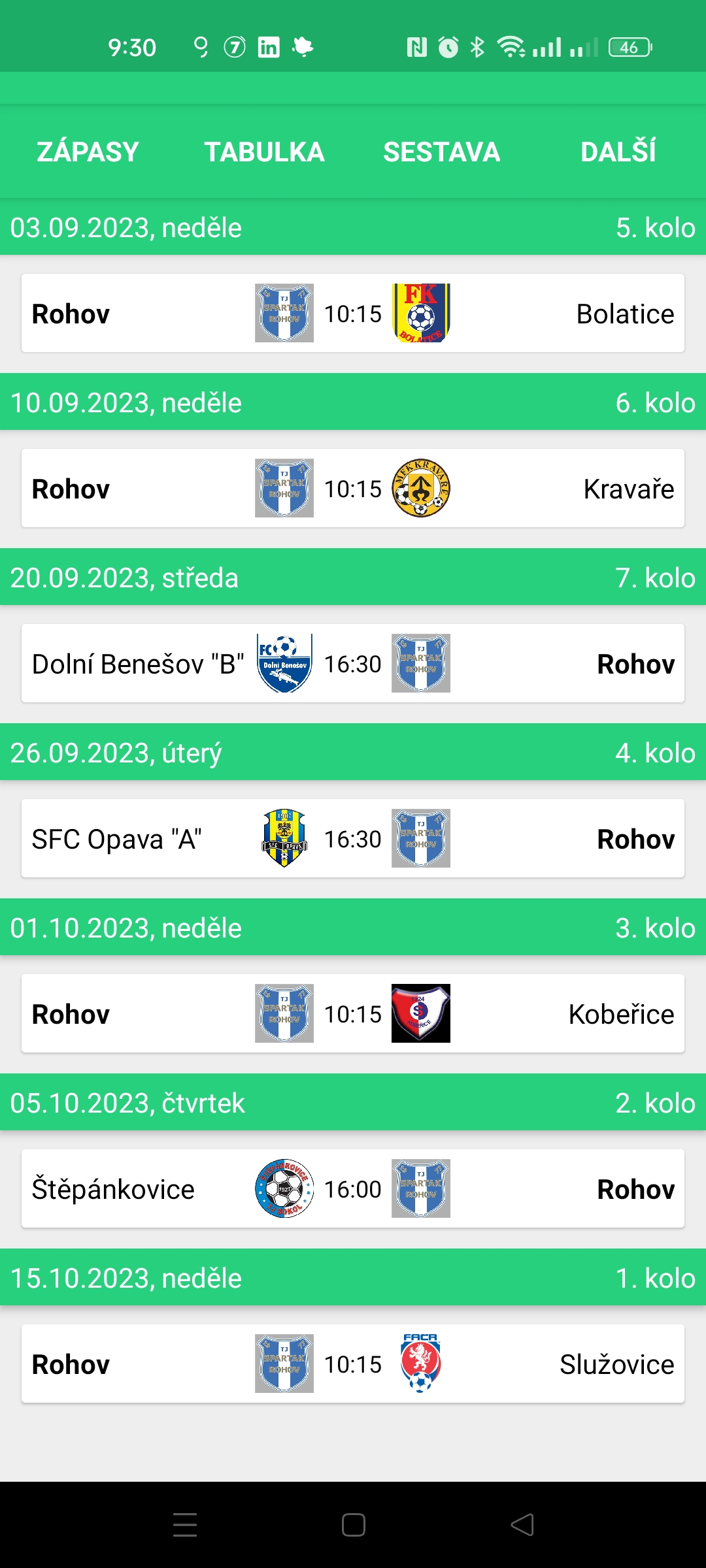Switch to the ZÁPASY tab
The image size is (706, 1568).
(x=88, y=152)
